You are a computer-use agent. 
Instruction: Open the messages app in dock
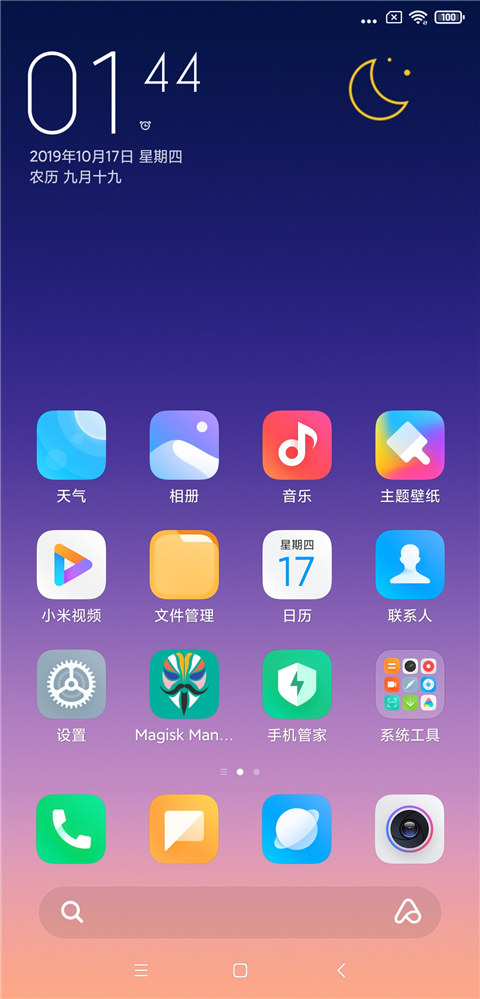click(x=184, y=829)
